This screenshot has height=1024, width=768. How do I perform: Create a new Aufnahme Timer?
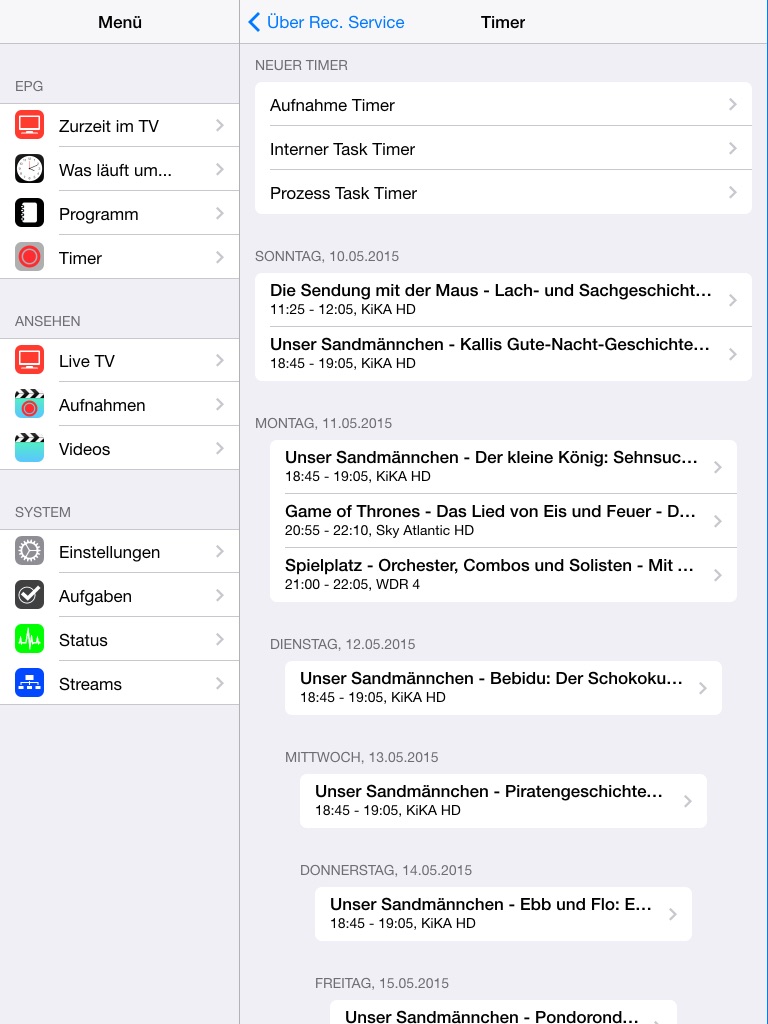(x=502, y=105)
